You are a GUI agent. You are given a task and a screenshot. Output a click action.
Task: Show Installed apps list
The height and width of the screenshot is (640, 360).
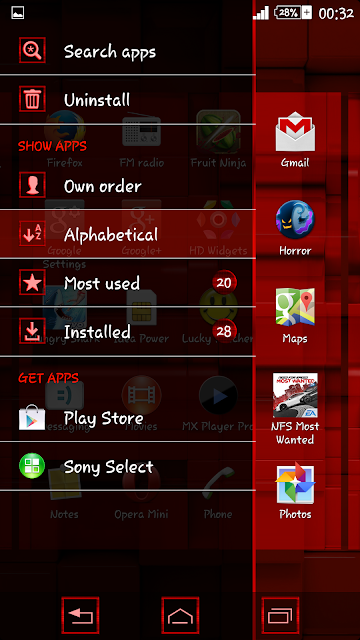(x=127, y=331)
